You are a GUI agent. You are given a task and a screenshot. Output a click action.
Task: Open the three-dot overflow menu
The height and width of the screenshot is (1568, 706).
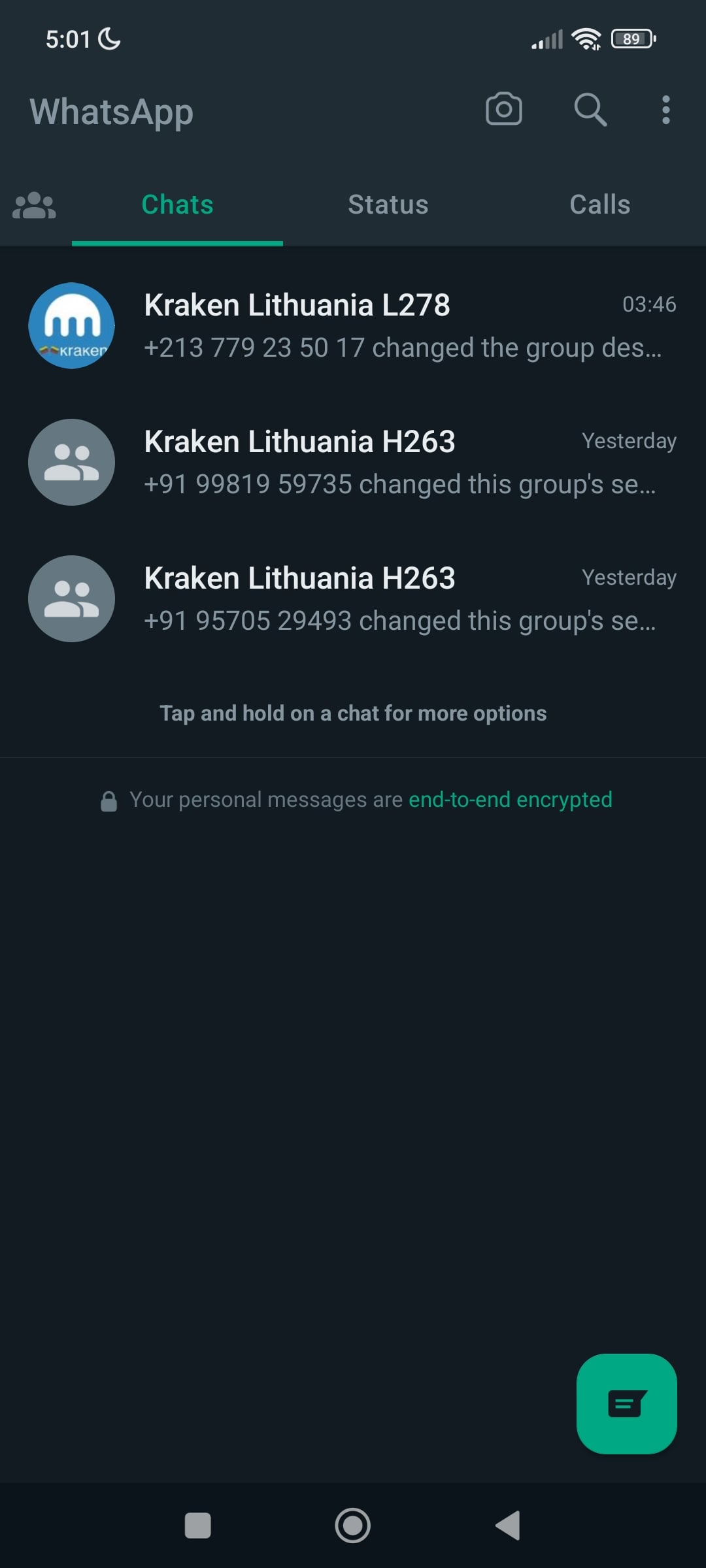(x=665, y=110)
